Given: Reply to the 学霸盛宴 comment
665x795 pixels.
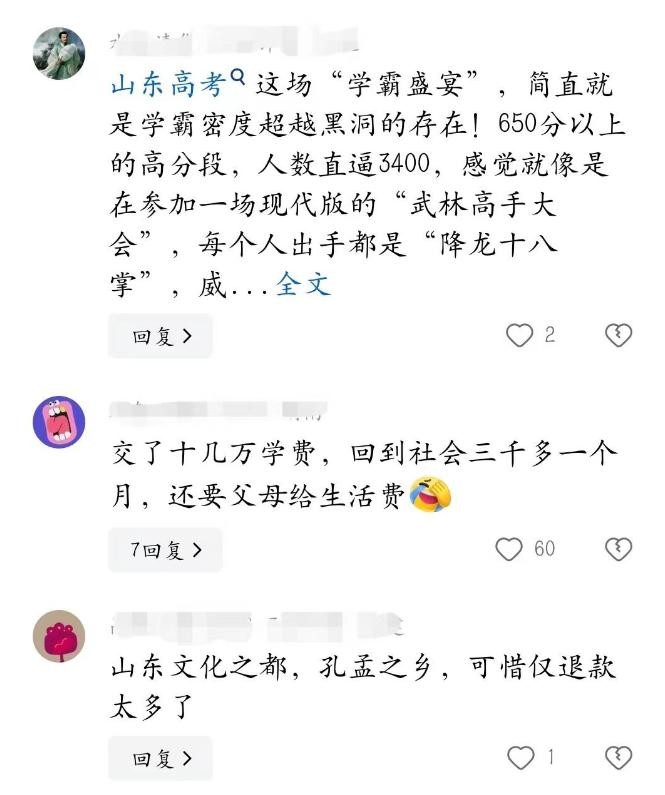Looking at the screenshot, I should pos(160,337).
